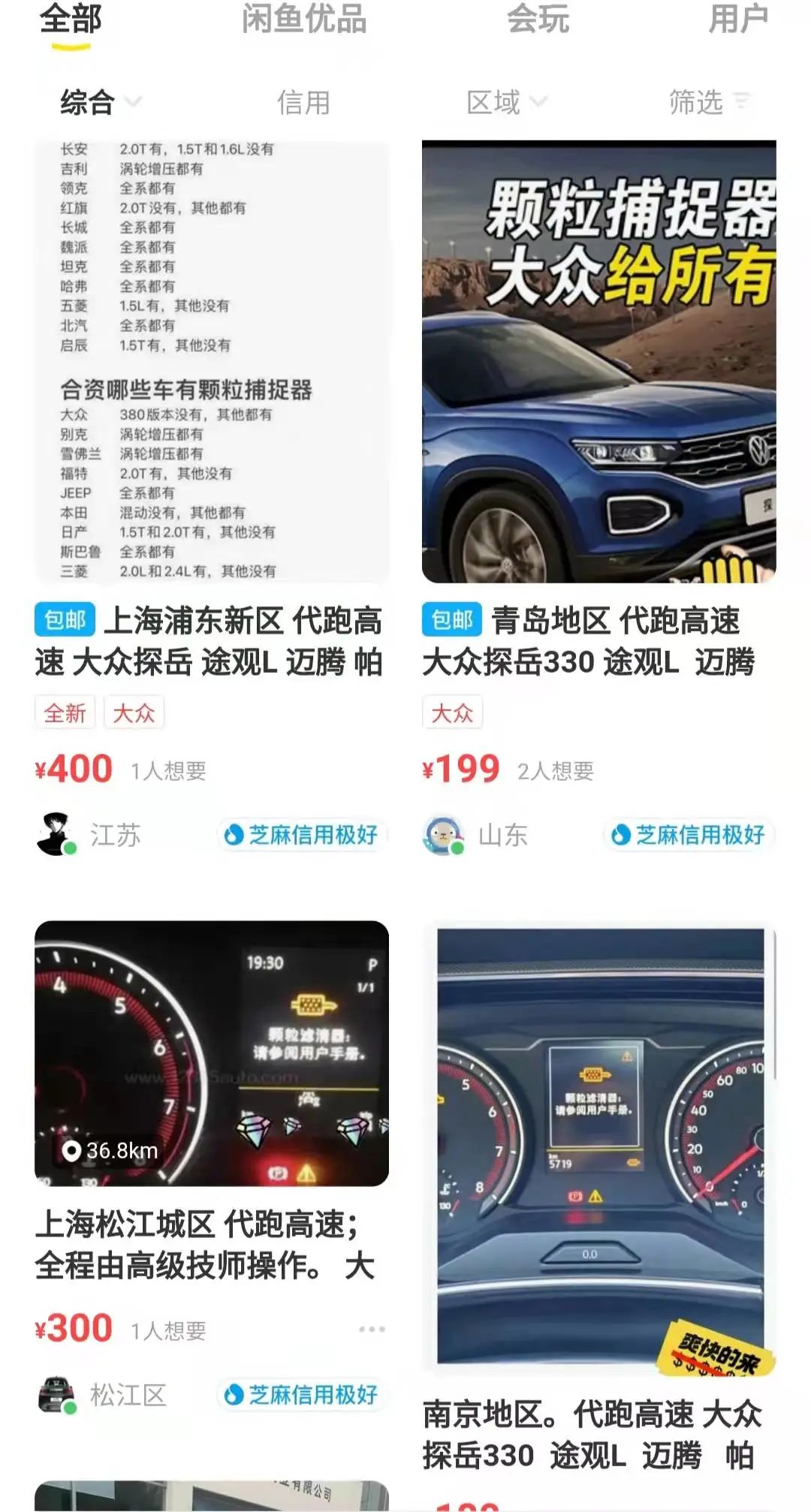Image resolution: width=811 pixels, height=1512 pixels.
Task: Switch to the 会玩 tab
Action: click(x=538, y=21)
